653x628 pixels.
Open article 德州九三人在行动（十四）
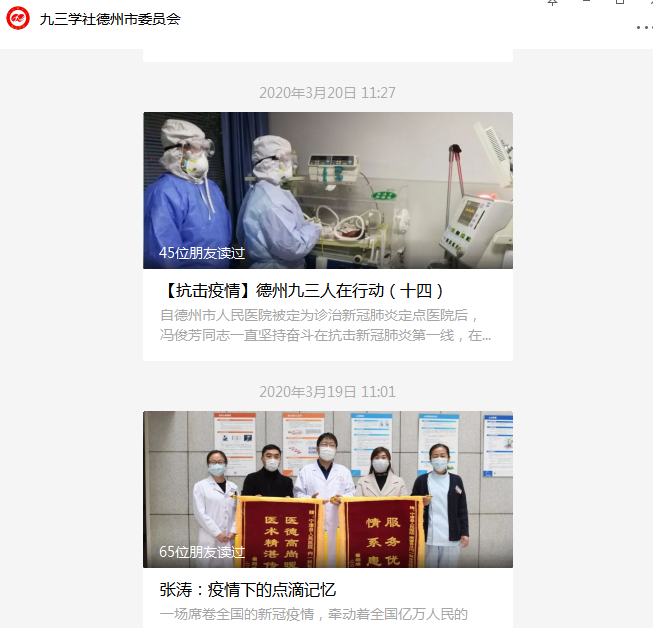pyautogui.click(x=301, y=291)
